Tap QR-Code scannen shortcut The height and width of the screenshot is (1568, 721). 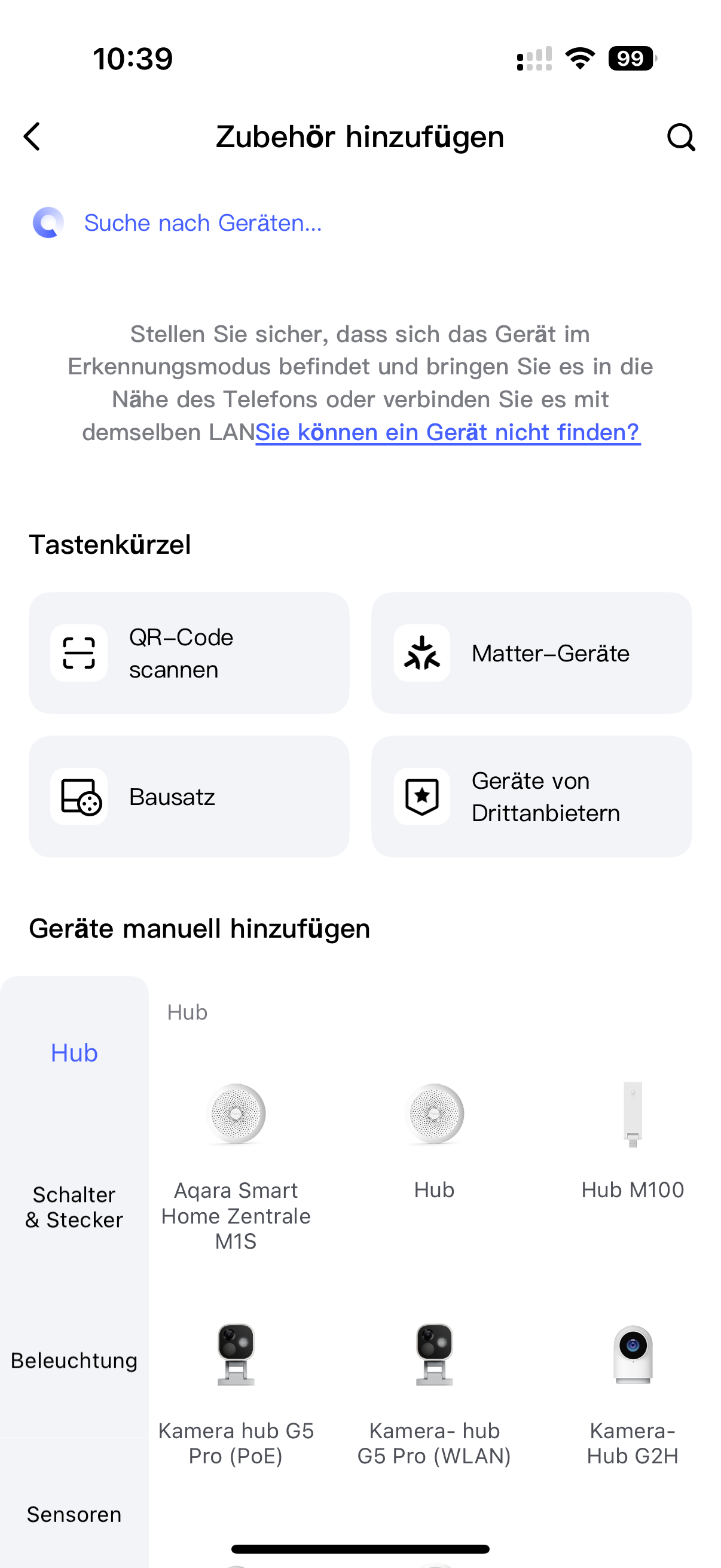[x=188, y=653]
